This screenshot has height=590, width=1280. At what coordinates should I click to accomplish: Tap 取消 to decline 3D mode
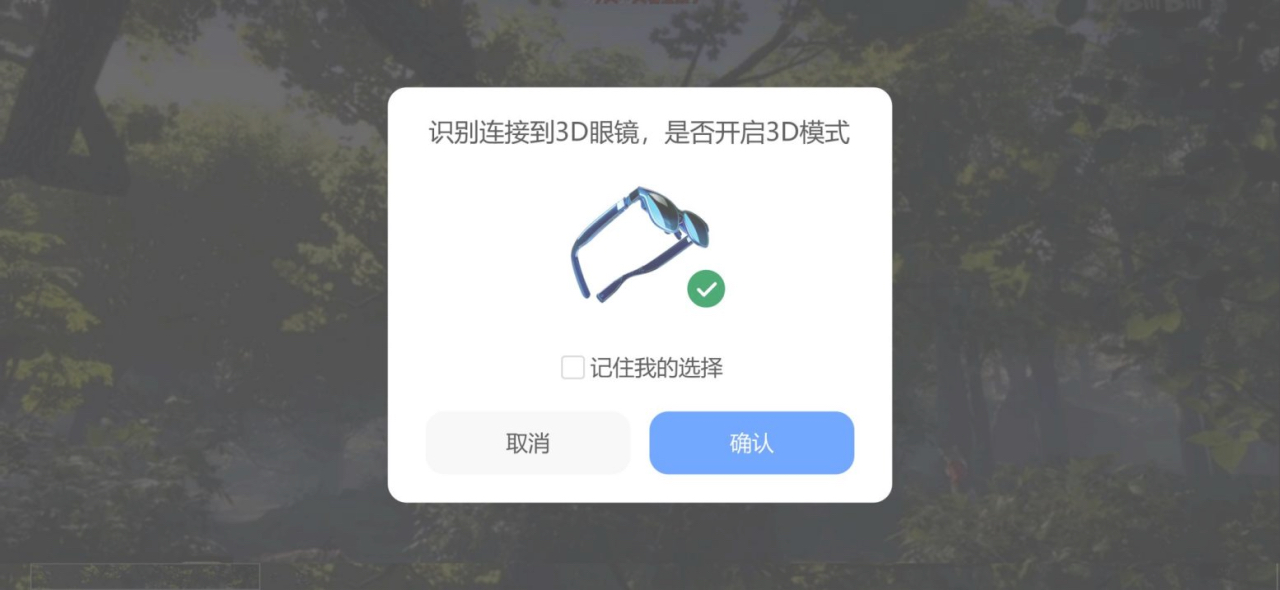pos(528,443)
